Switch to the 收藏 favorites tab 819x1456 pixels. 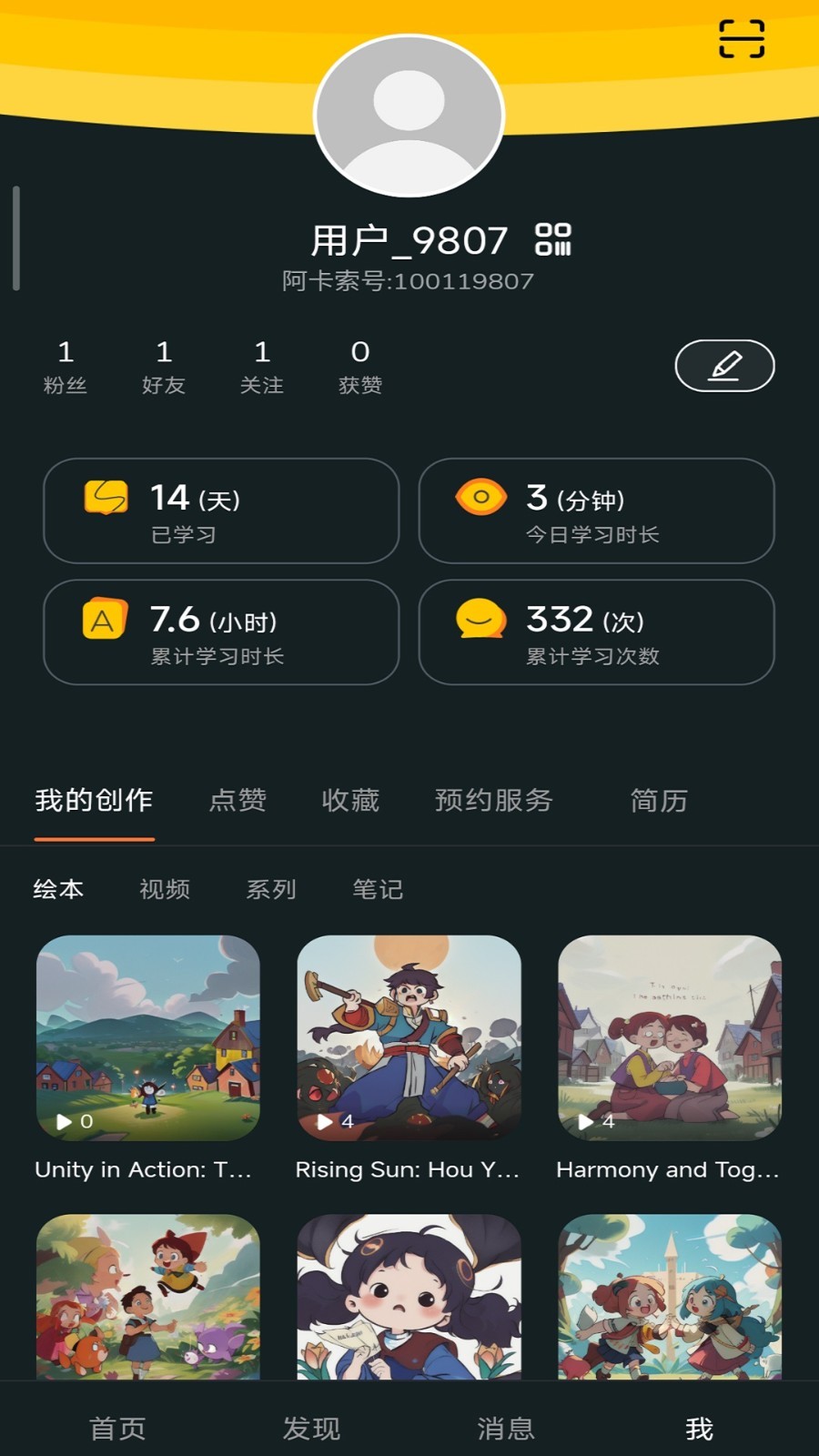click(x=350, y=801)
